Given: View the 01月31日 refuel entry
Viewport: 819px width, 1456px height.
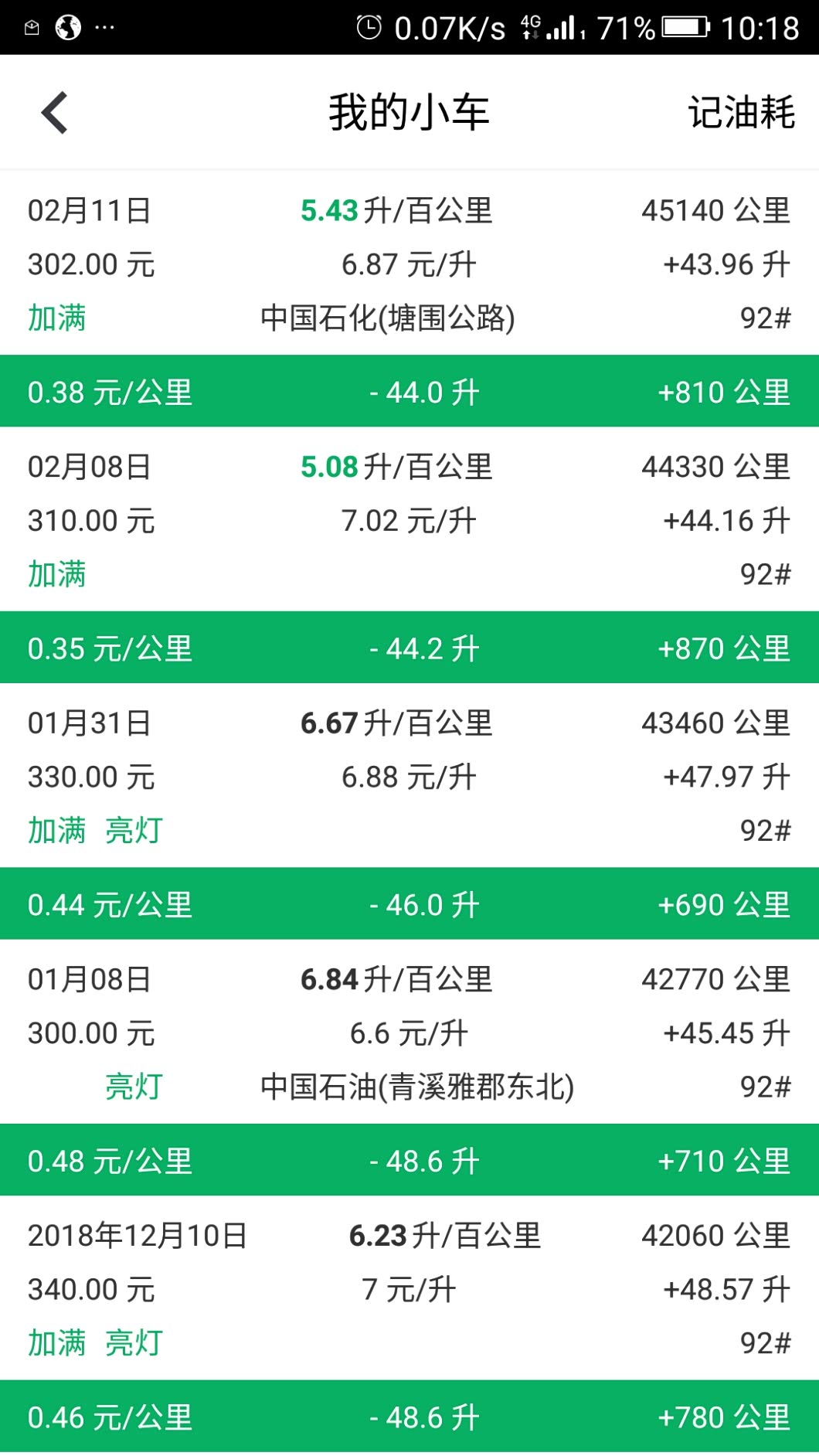Looking at the screenshot, I should click(x=409, y=776).
